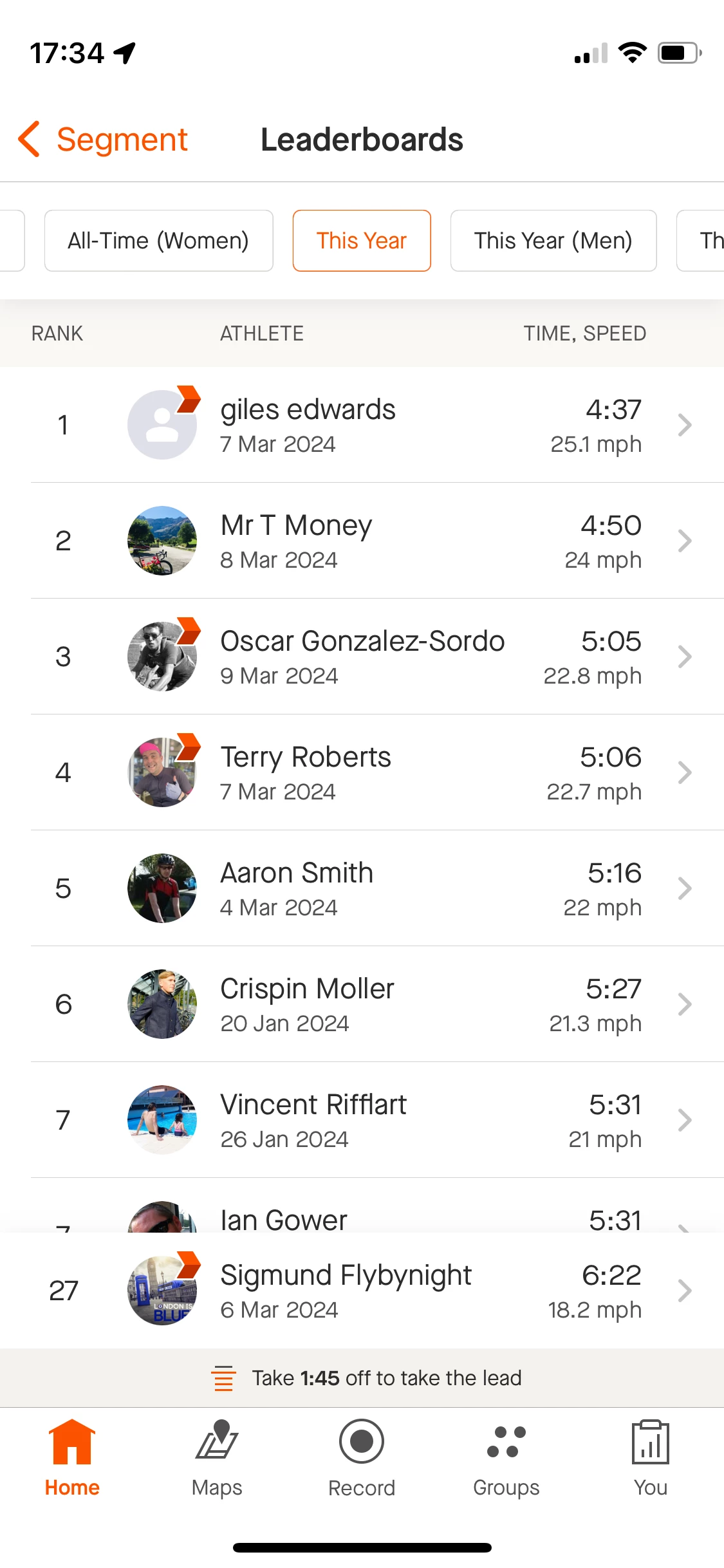
Task: Switch to the Maps tab
Action: (x=217, y=1458)
